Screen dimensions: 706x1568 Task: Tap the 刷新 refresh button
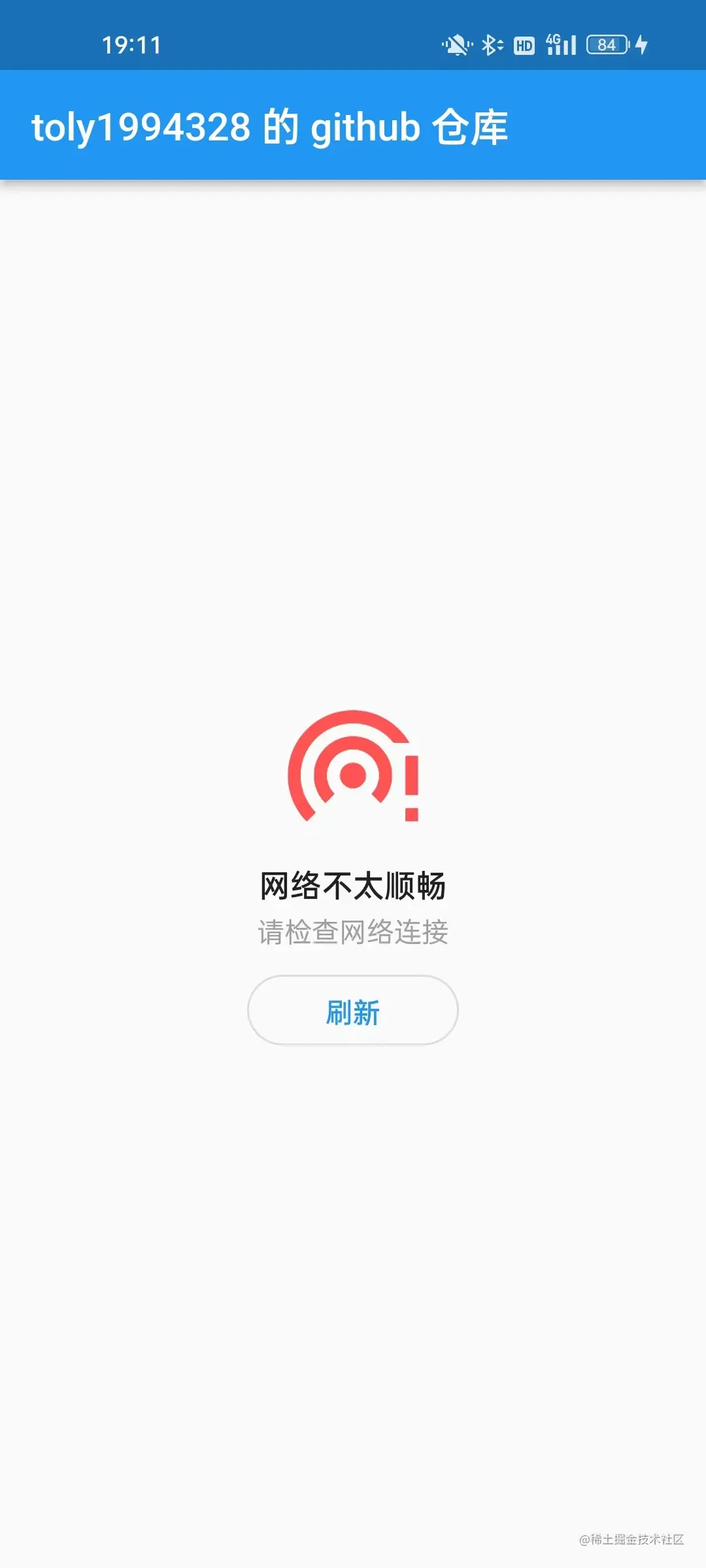pyautogui.click(x=353, y=1010)
